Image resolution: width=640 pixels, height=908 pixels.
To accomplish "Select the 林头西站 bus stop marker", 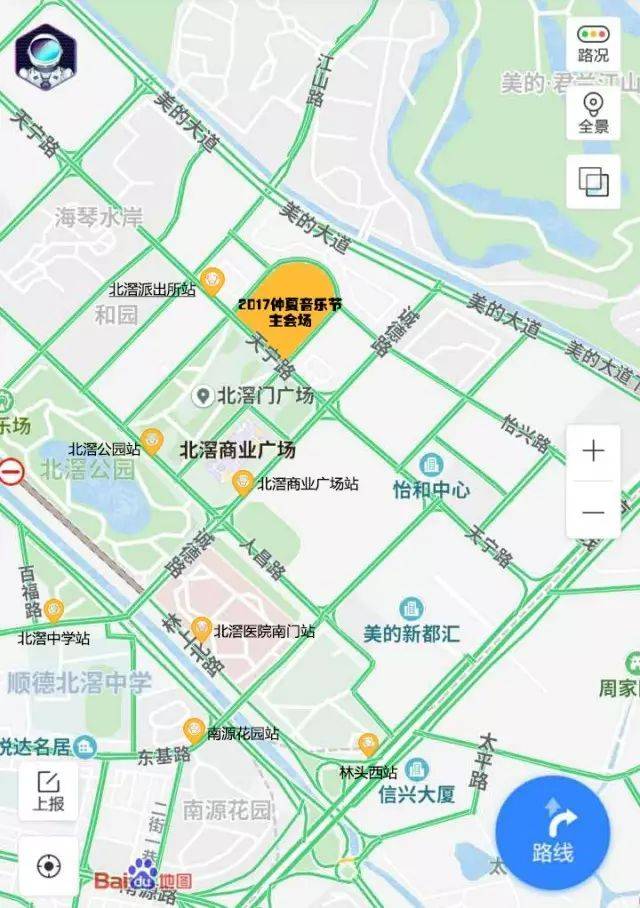I will [368, 743].
